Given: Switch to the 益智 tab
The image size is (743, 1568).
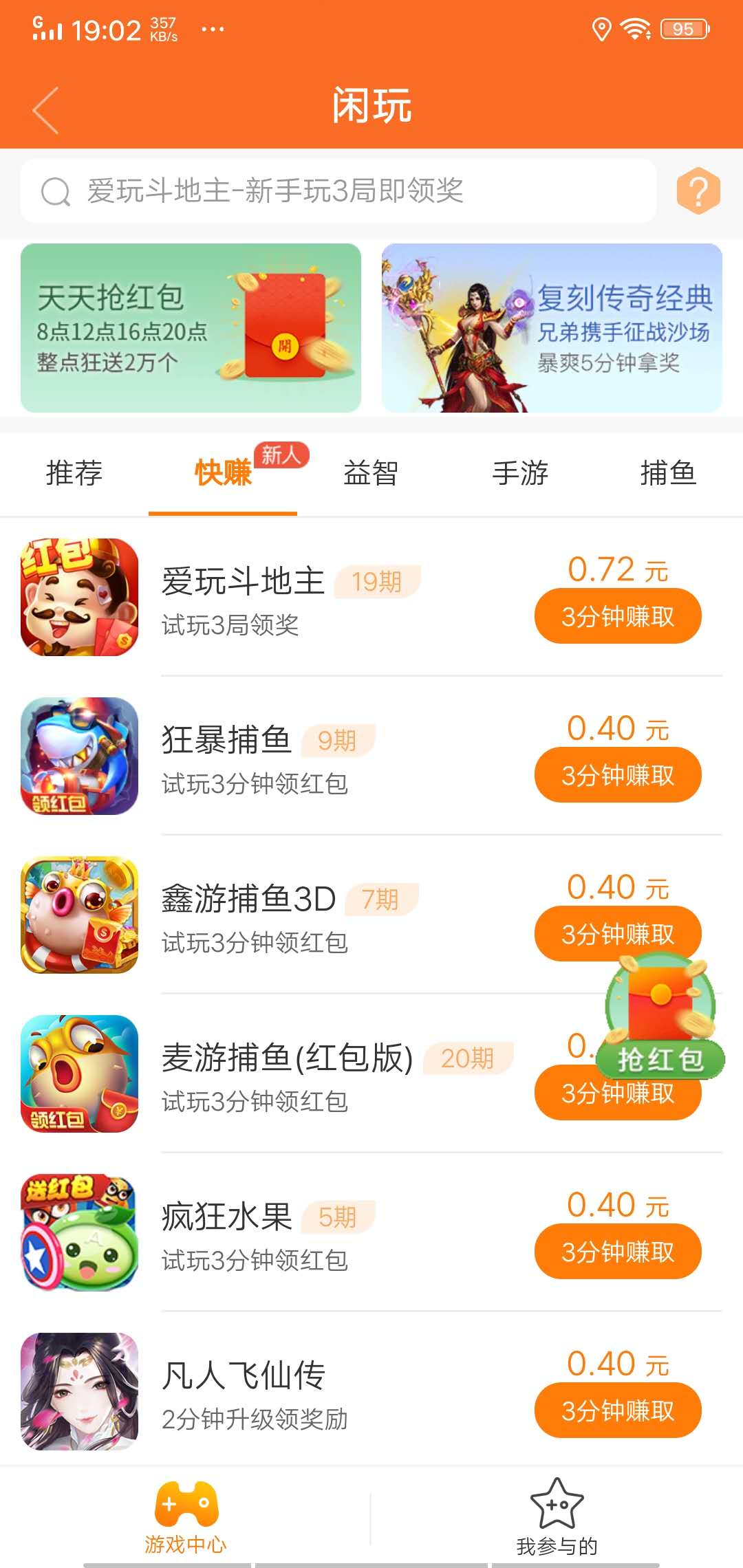Looking at the screenshot, I should point(371,473).
